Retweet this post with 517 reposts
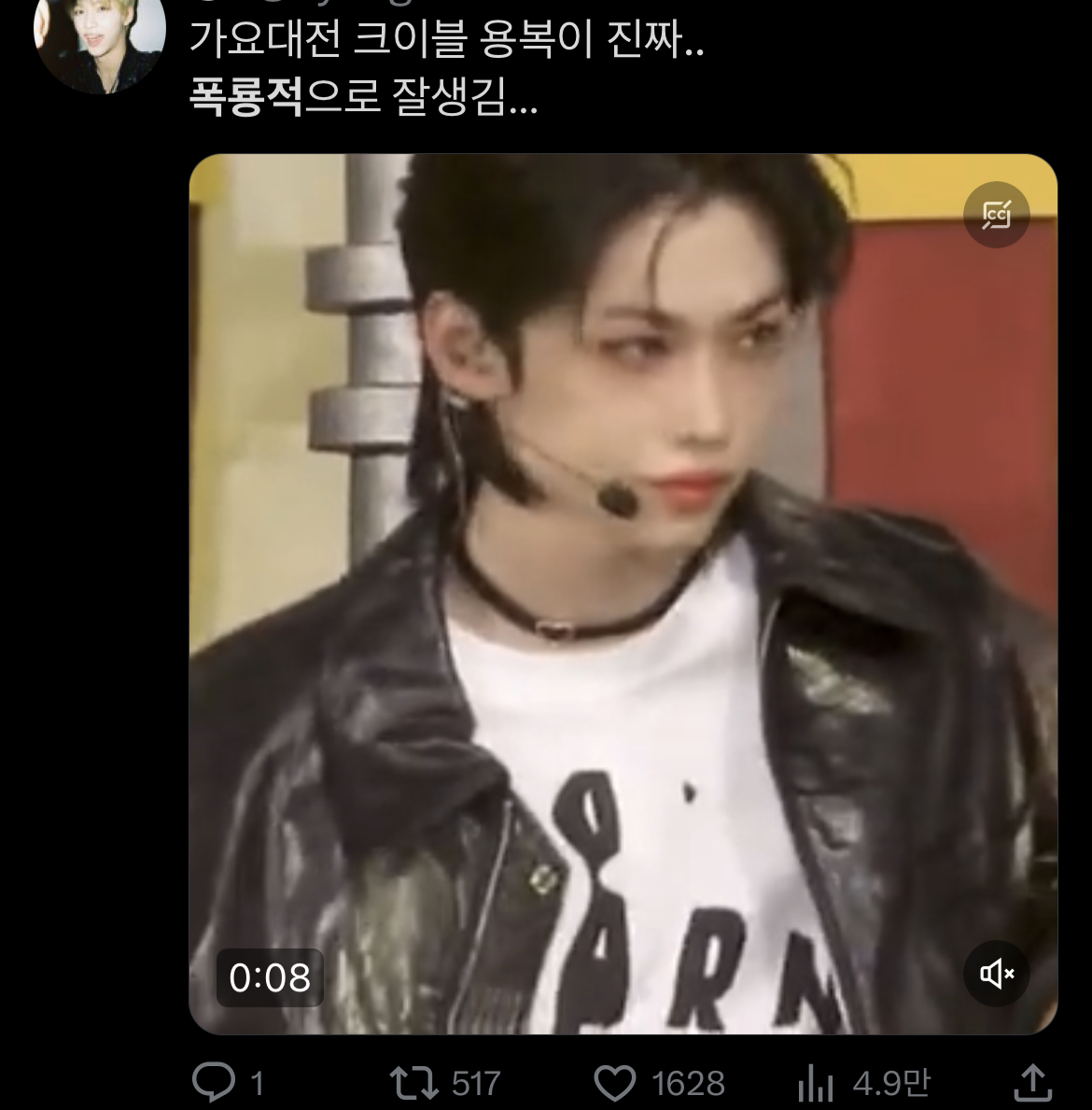The width and height of the screenshot is (1092, 1110). click(x=414, y=1083)
